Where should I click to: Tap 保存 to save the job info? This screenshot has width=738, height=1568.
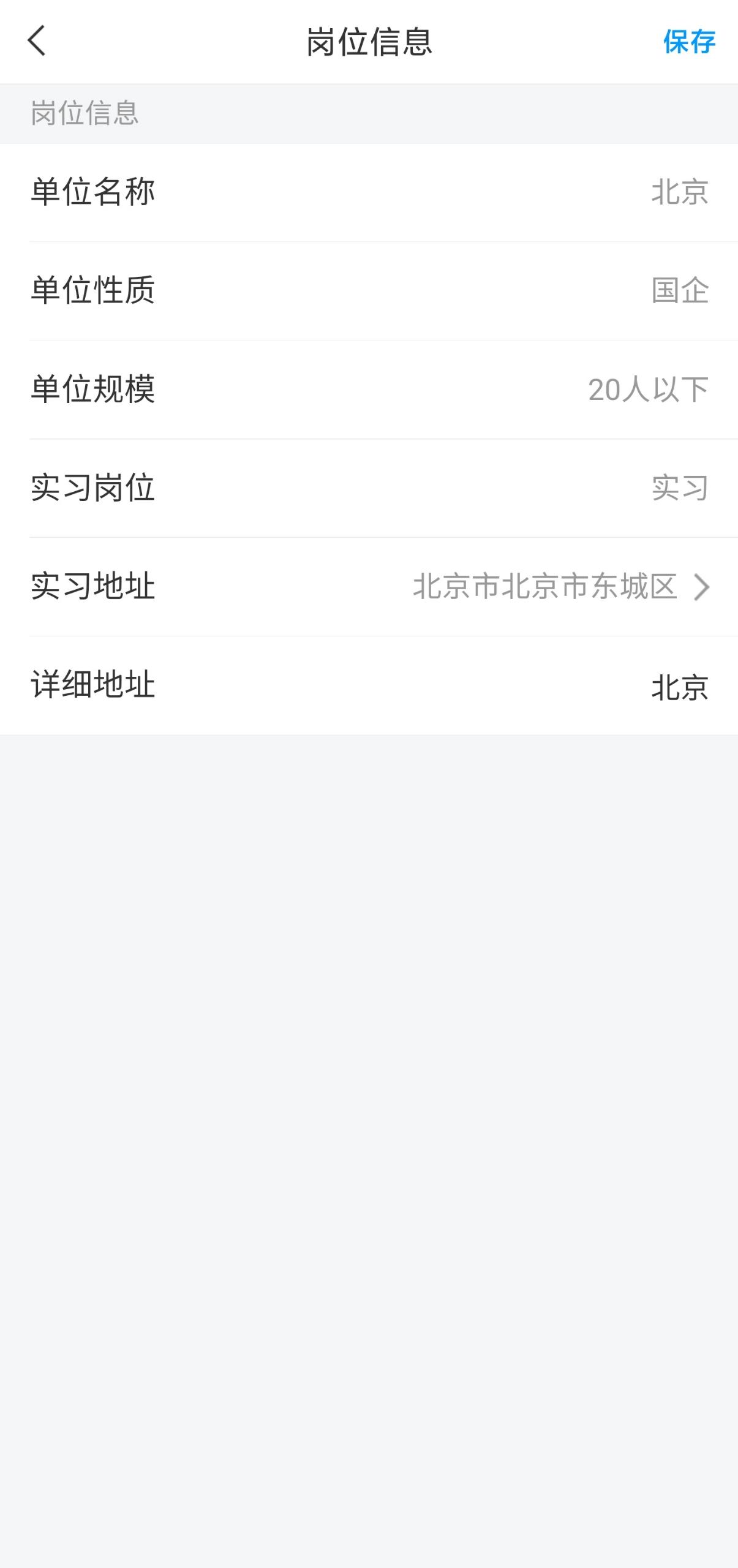point(689,42)
